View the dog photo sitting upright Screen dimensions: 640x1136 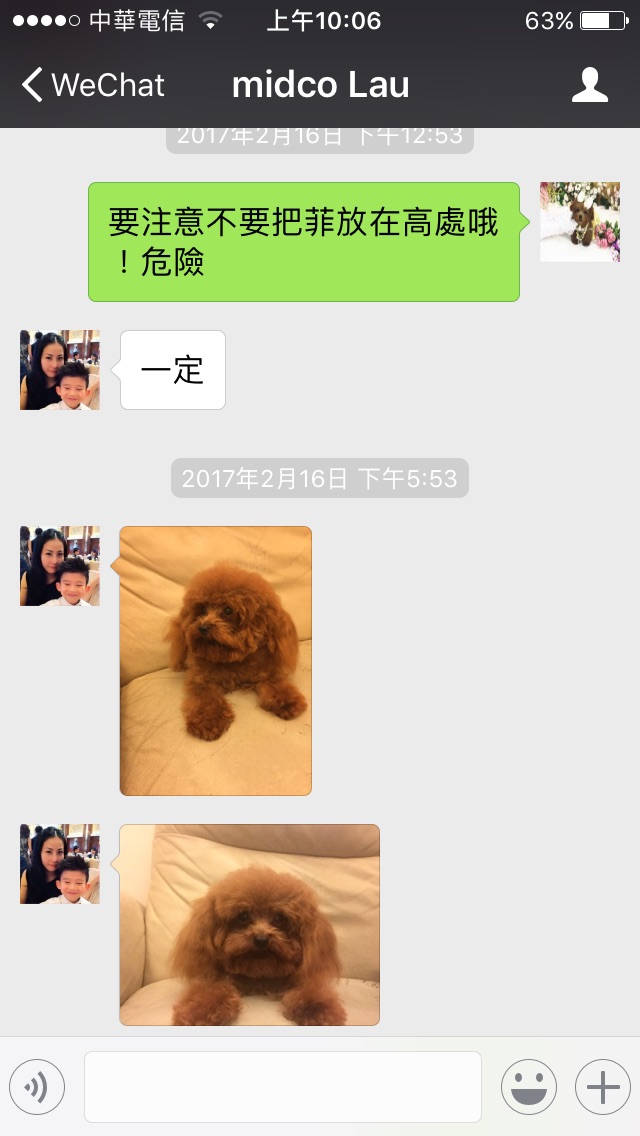click(215, 661)
